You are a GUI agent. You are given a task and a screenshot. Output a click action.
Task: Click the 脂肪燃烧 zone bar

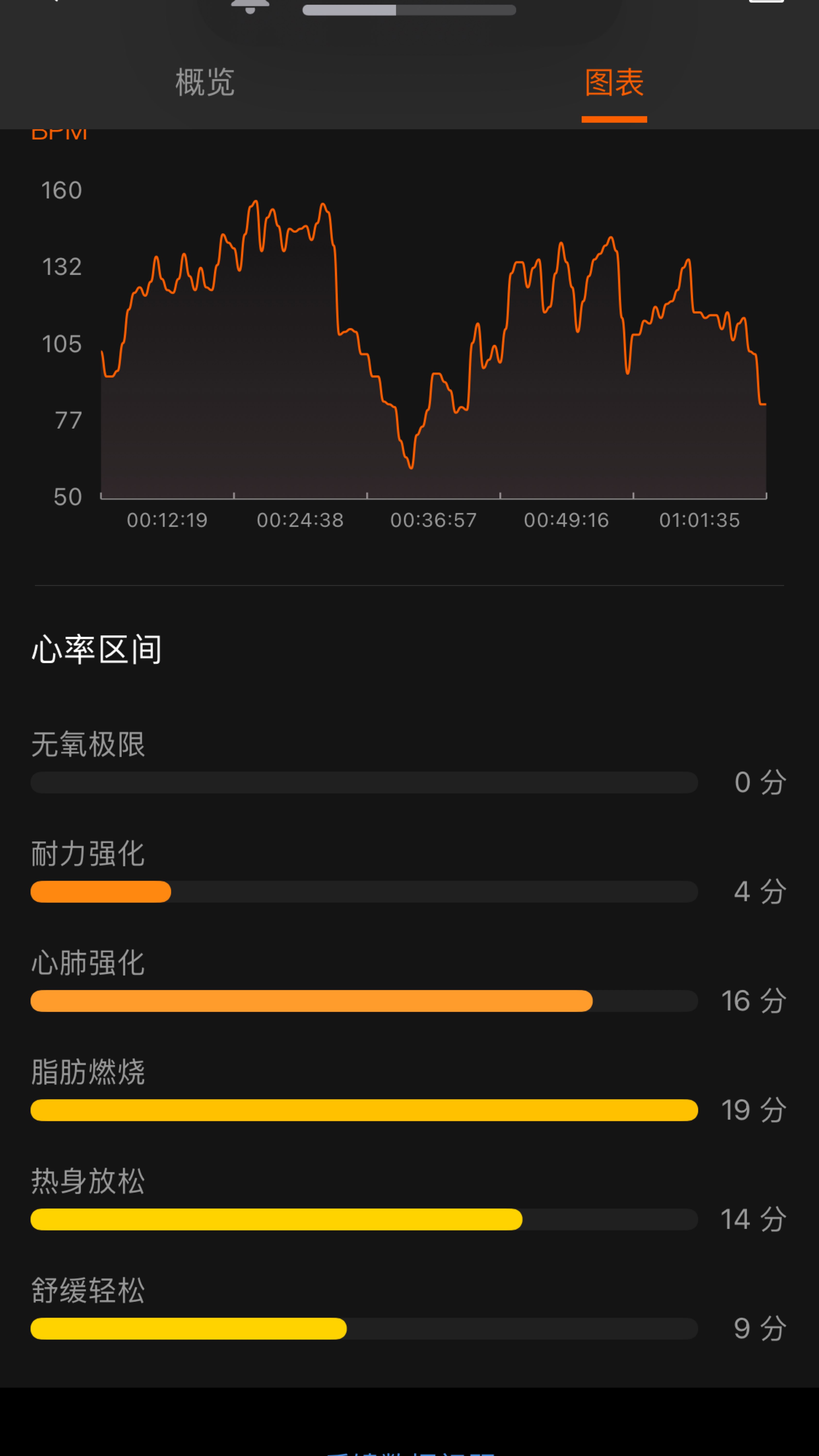[364, 1110]
